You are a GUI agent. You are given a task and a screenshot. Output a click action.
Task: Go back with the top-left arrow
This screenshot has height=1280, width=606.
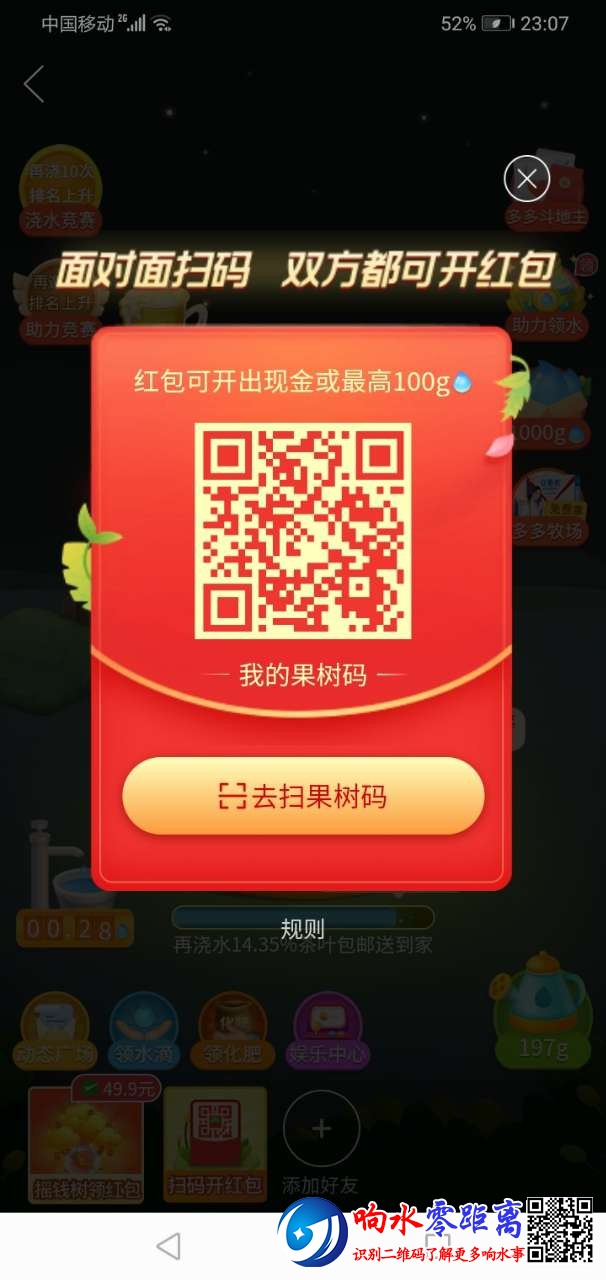tap(34, 84)
